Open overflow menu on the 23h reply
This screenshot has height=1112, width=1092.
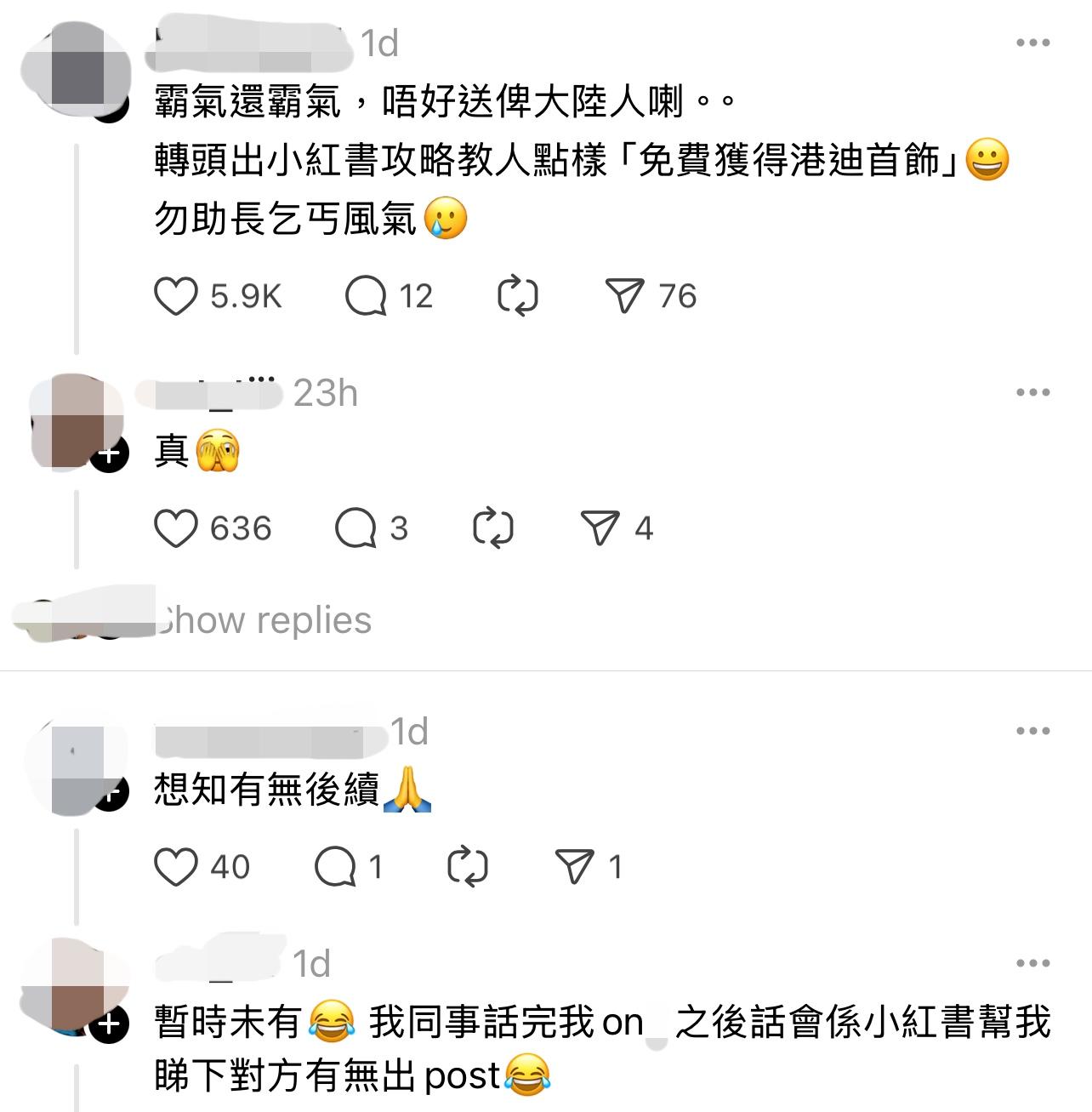[1032, 392]
